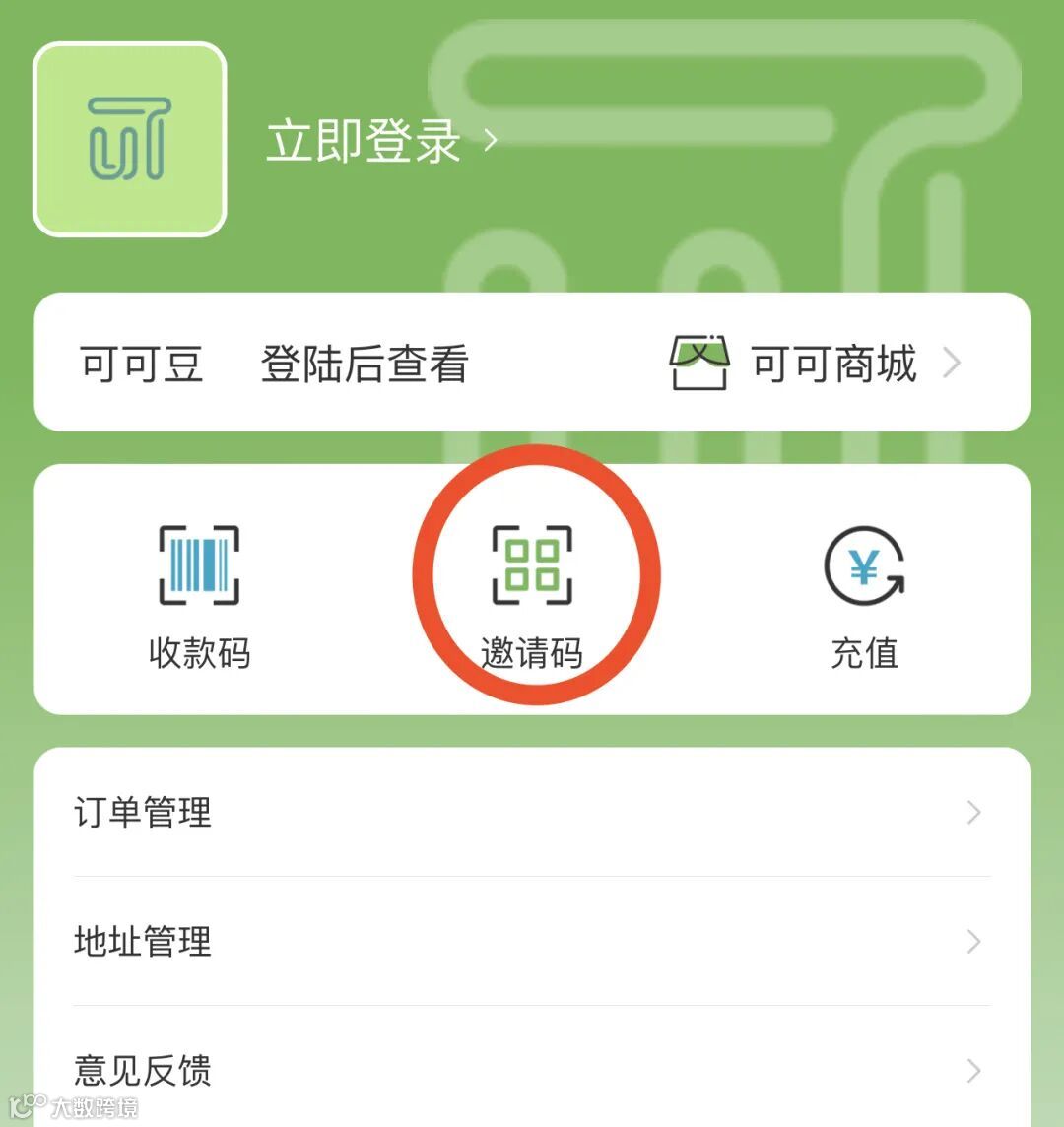
Task: Open 可可商城 store
Action: [x=816, y=363]
